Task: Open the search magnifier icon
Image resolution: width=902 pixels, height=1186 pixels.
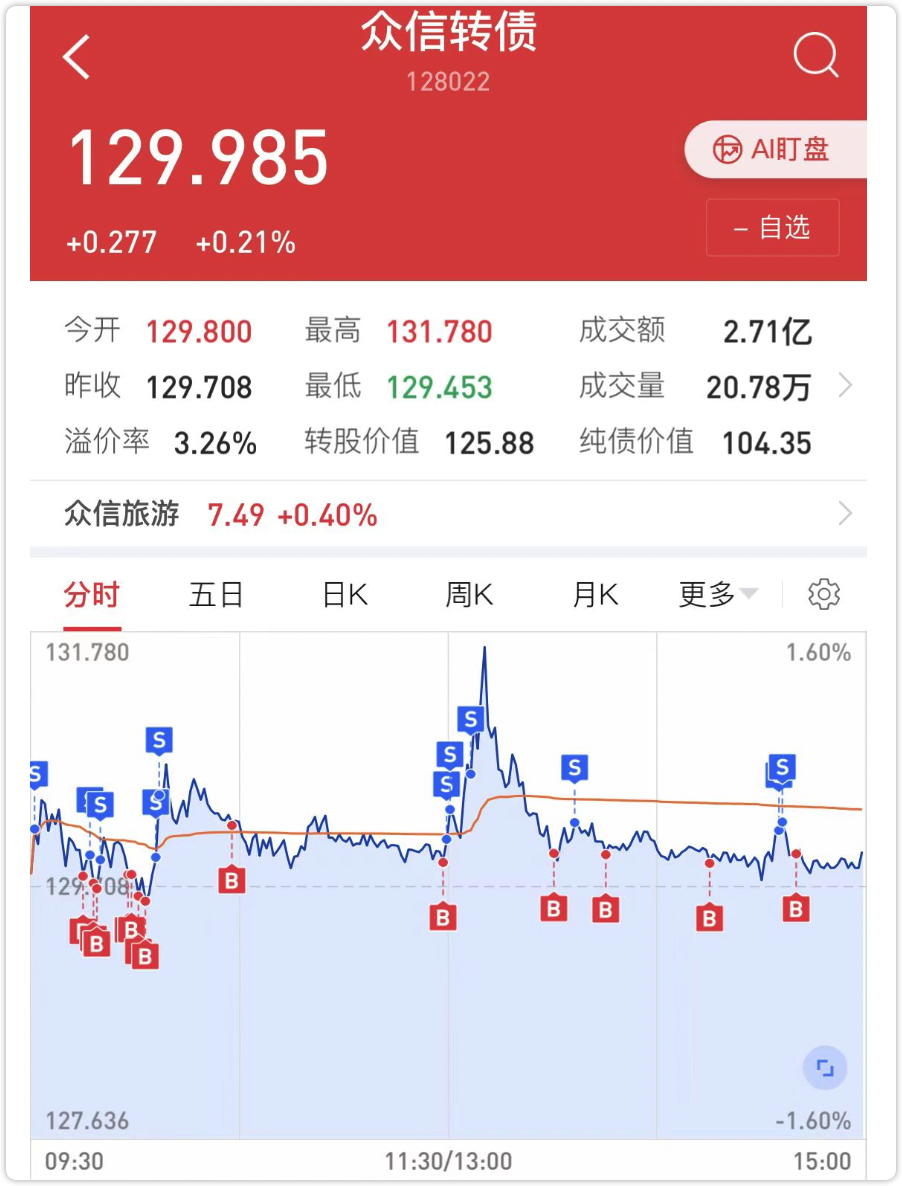Action: [x=815, y=56]
